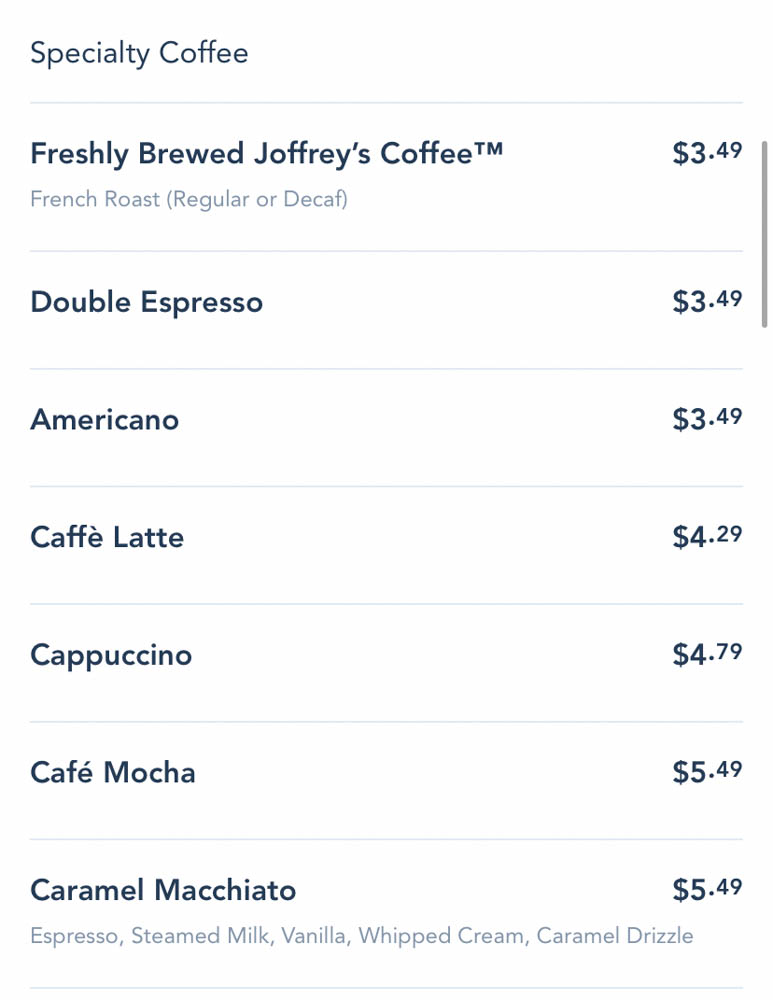Choose the Americano
773x1000 pixels.
pos(105,420)
